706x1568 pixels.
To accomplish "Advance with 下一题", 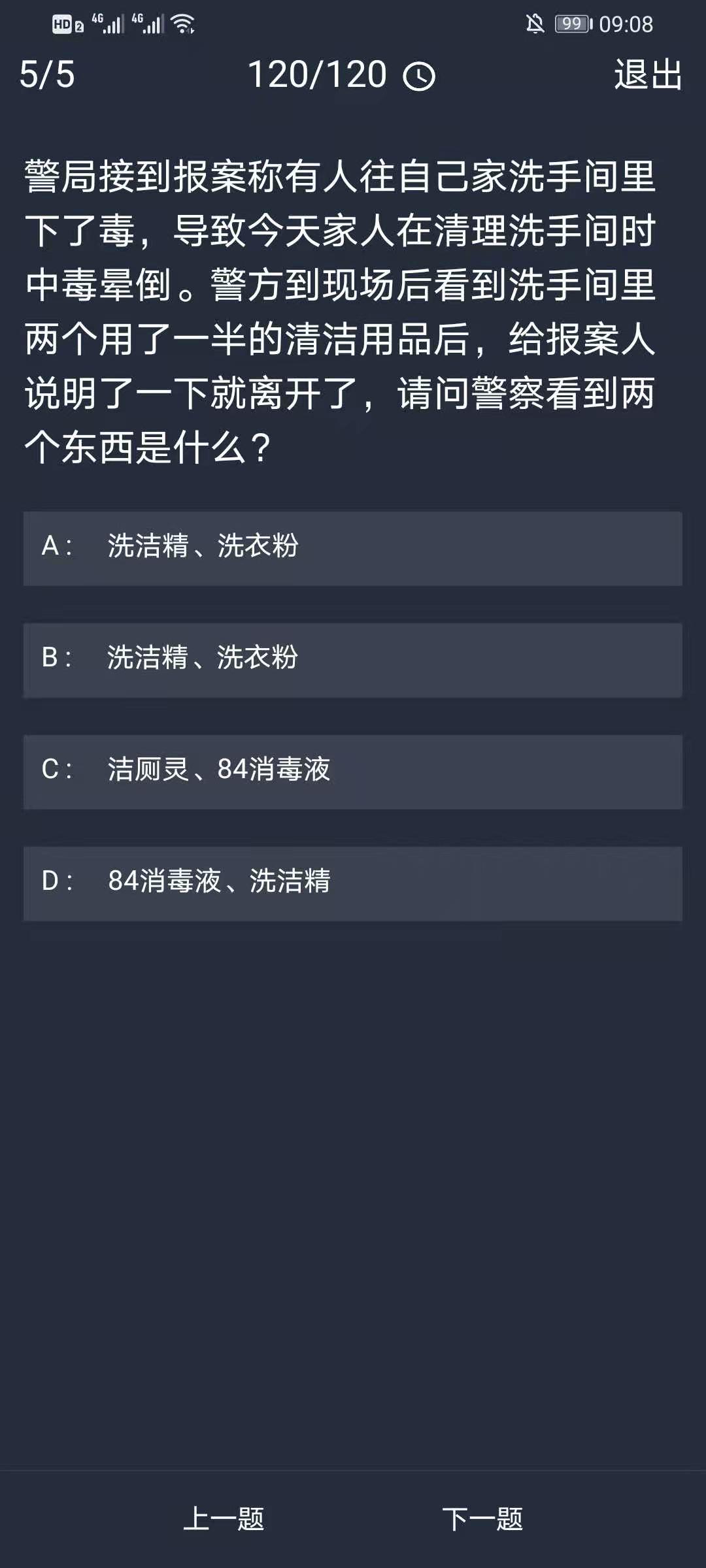I will (x=482, y=1518).
